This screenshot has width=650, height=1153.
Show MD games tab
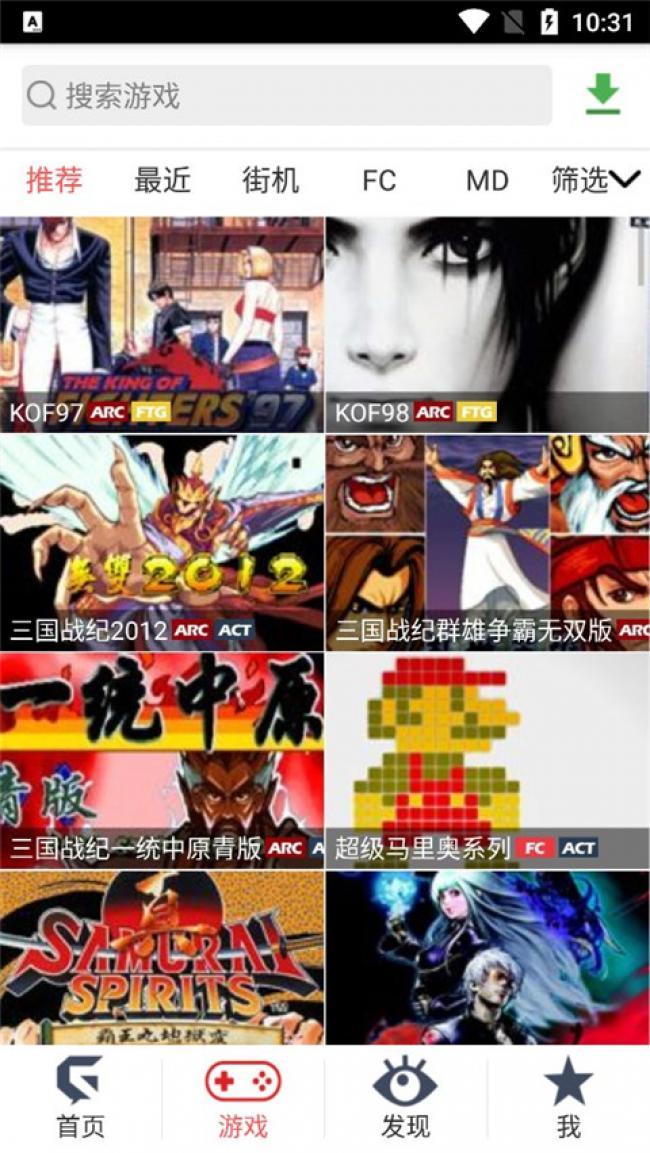tap(487, 180)
